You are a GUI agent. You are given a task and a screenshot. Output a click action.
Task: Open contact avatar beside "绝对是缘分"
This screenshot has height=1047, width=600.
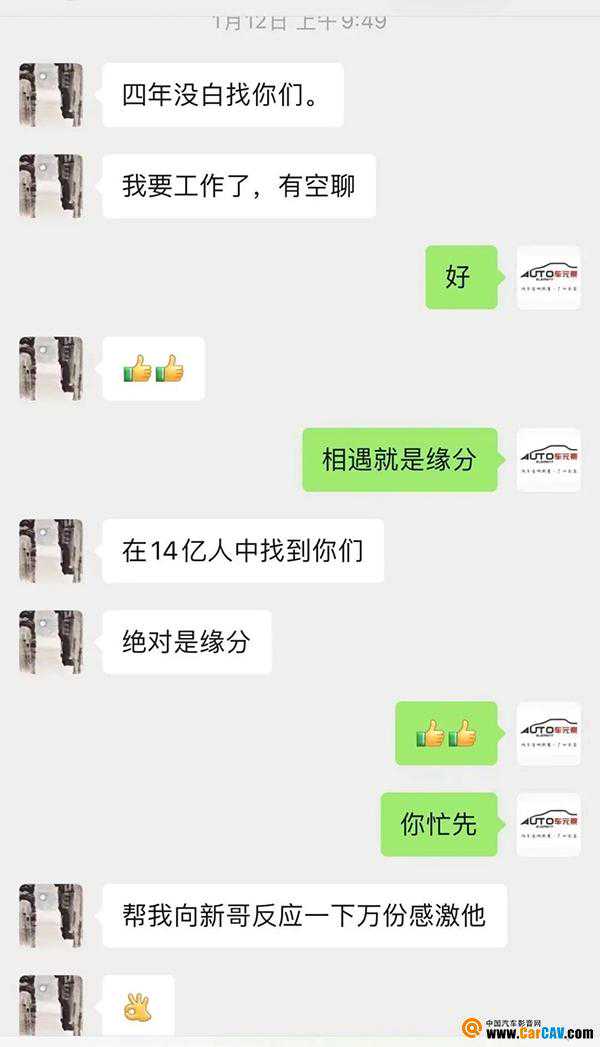tap(51, 642)
